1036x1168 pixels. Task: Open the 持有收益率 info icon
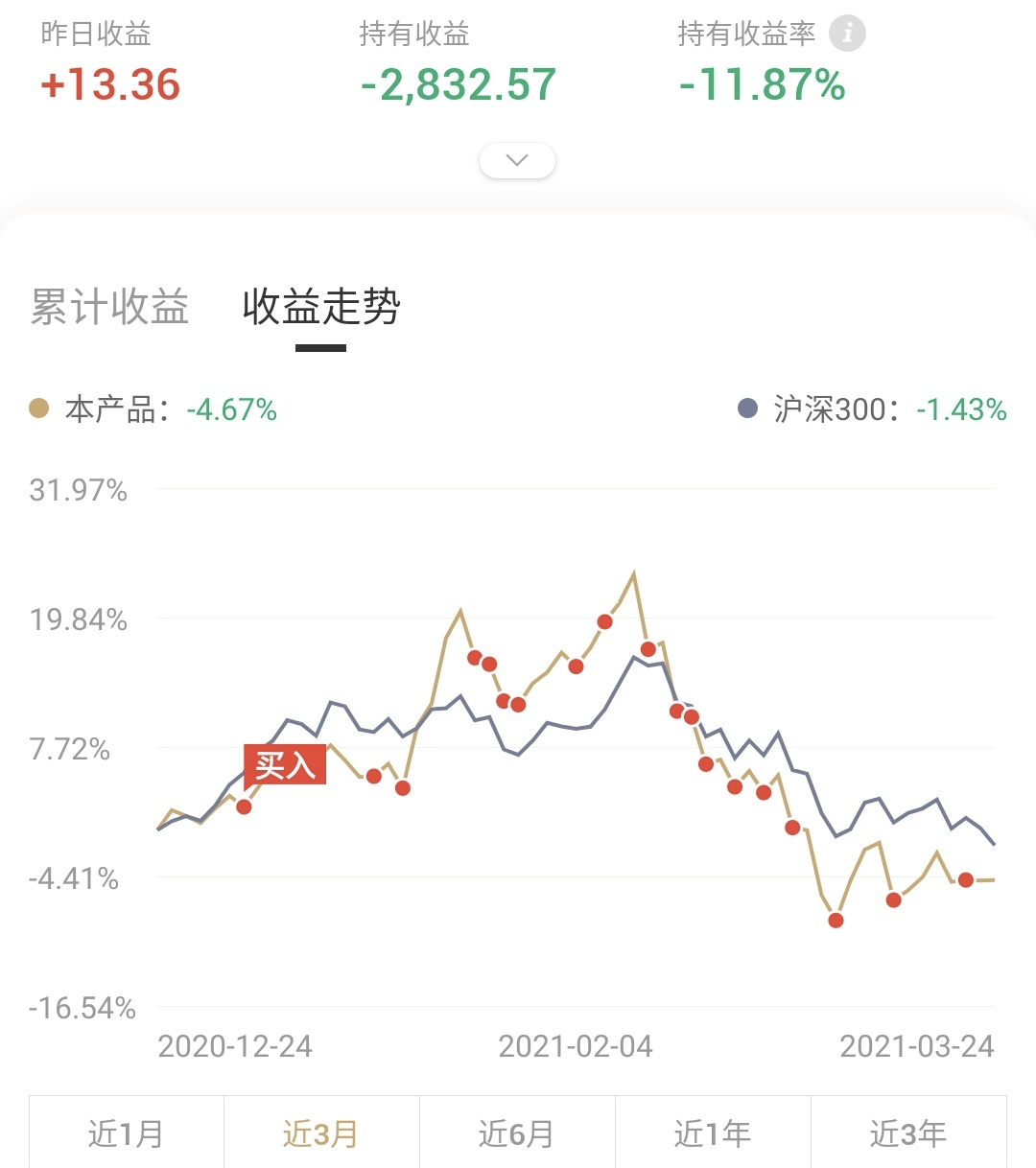click(x=847, y=35)
